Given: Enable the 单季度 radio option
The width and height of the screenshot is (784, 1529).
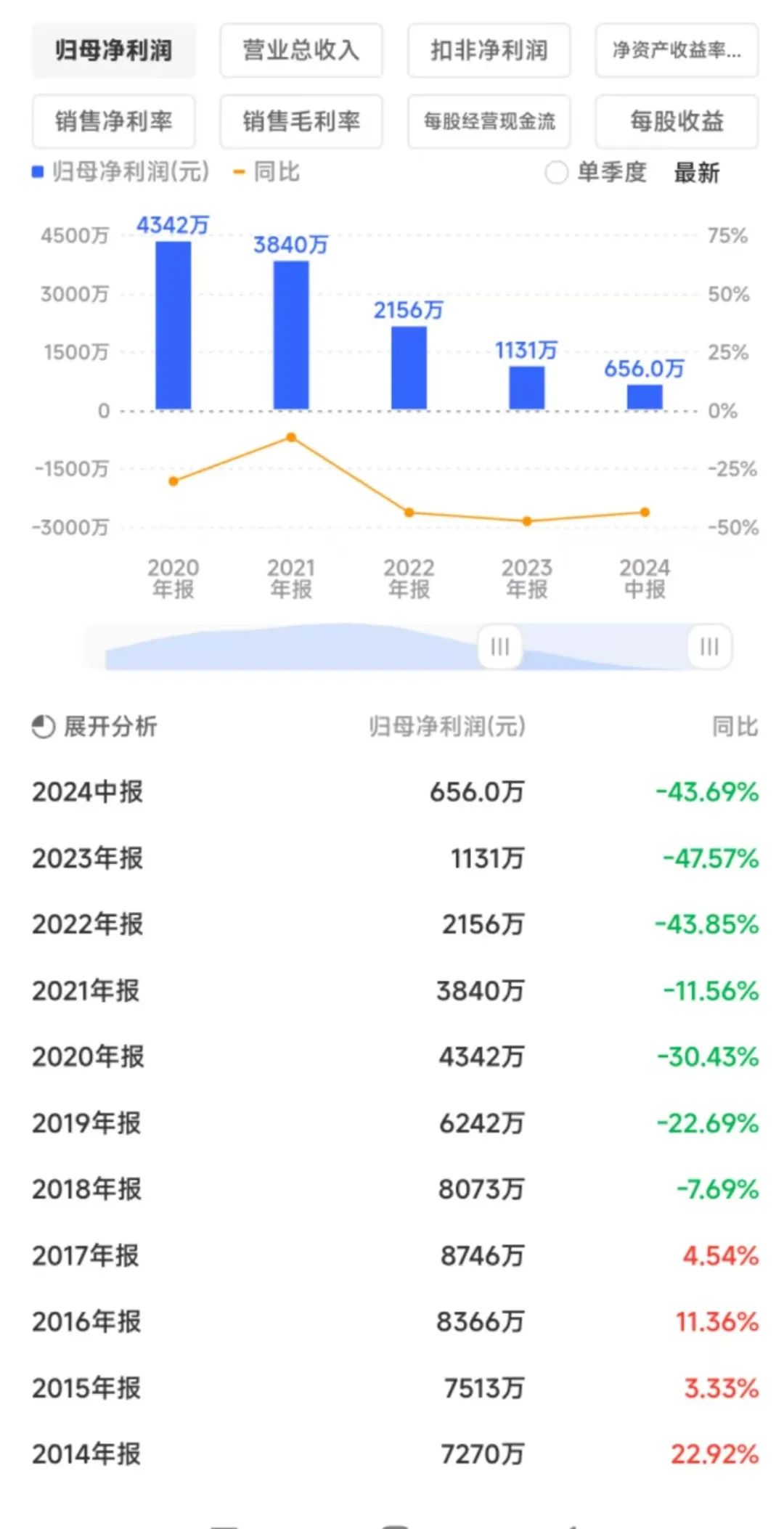Looking at the screenshot, I should pyautogui.click(x=557, y=173).
